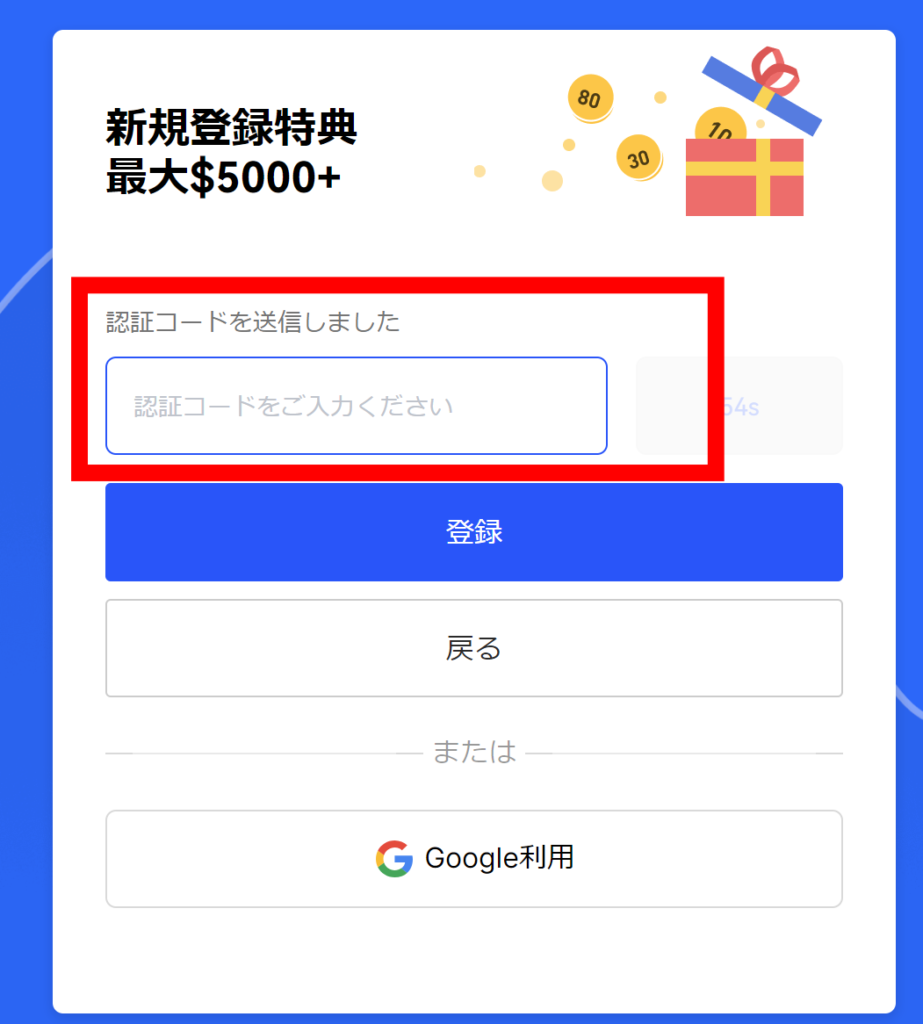Viewport: 923px width, 1024px height.
Task: Sign up with Google利用
Action: (x=474, y=858)
